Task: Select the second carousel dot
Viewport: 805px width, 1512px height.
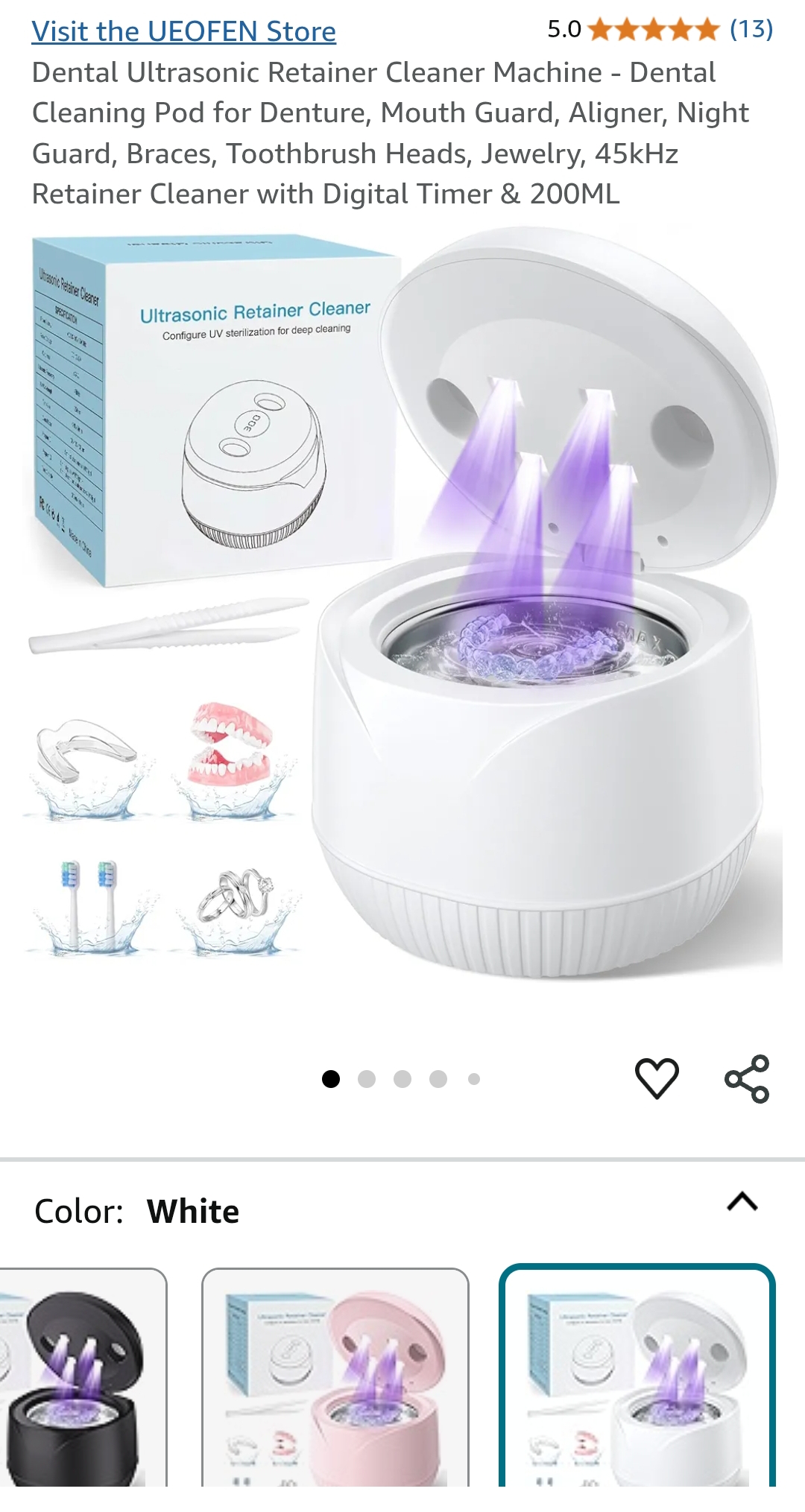Action: [365, 1078]
